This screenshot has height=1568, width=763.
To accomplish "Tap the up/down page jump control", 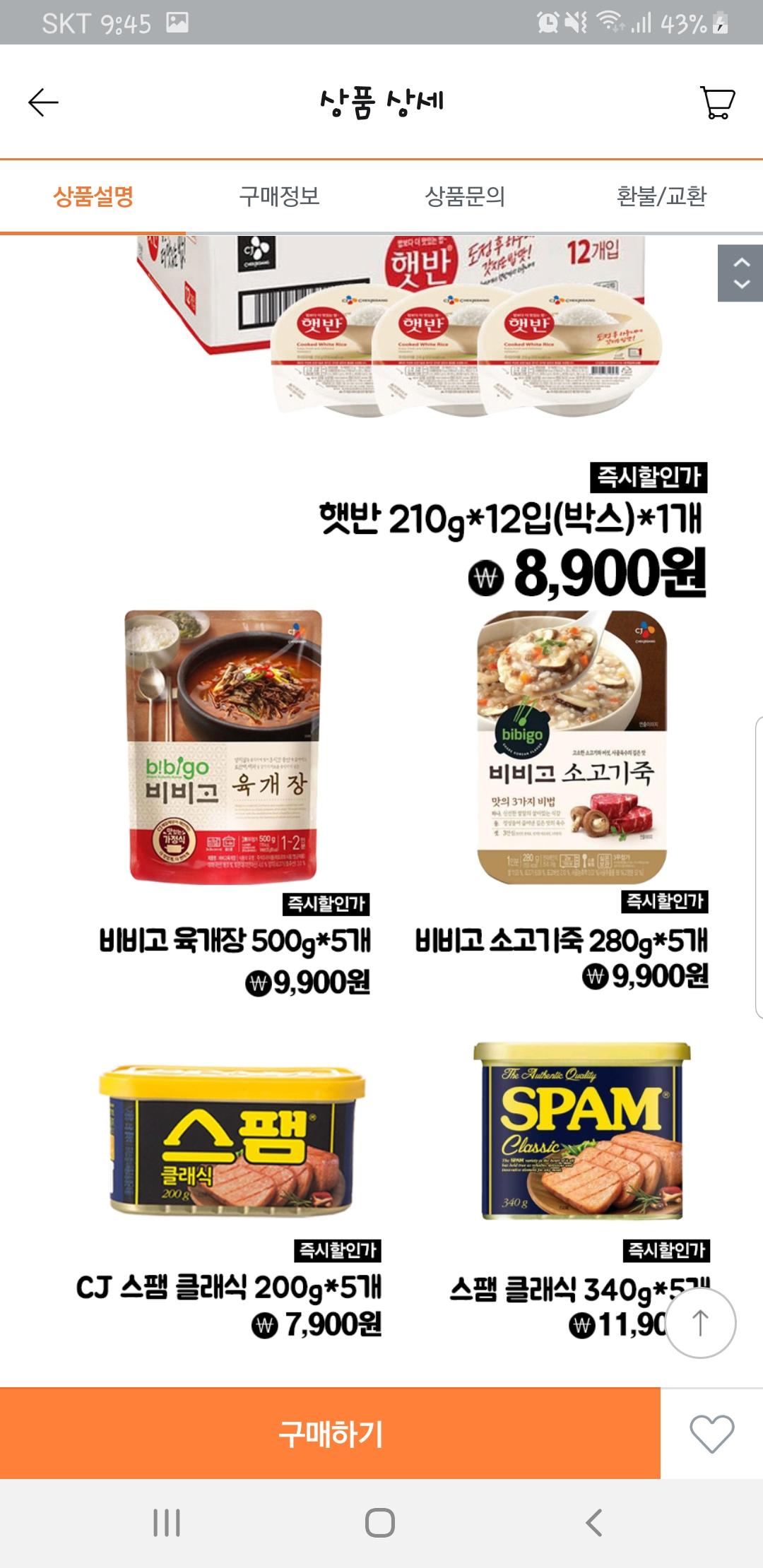I will coord(740,273).
